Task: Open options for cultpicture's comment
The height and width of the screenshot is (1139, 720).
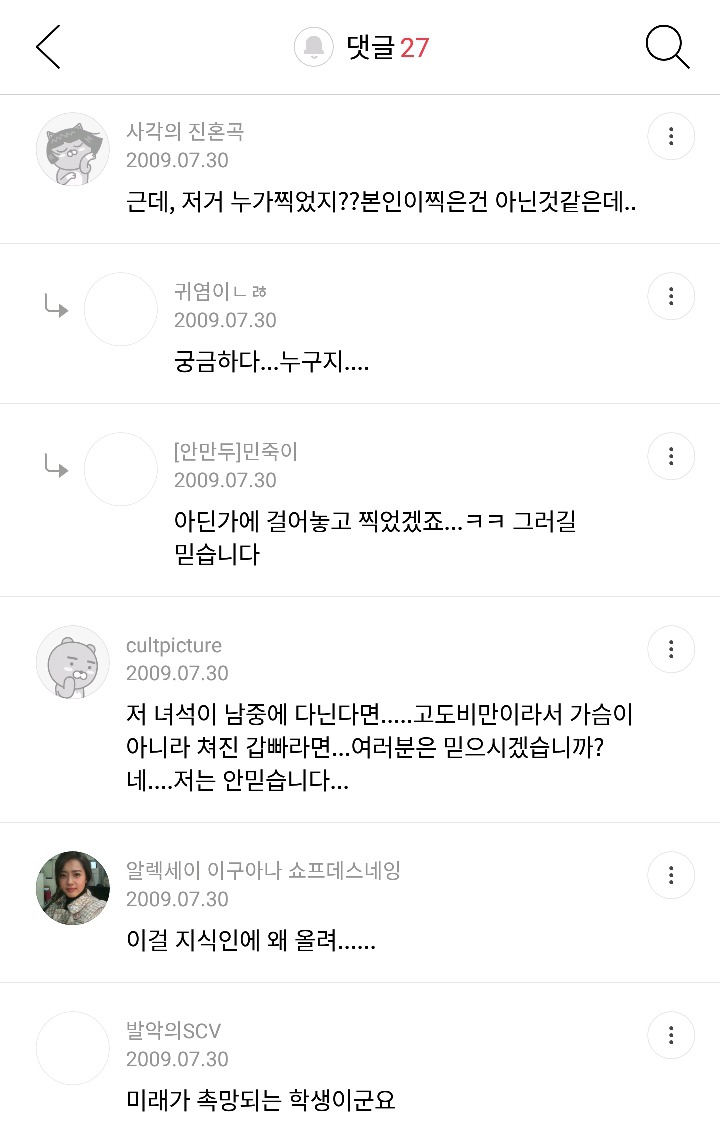Action: [x=671, y=649]
